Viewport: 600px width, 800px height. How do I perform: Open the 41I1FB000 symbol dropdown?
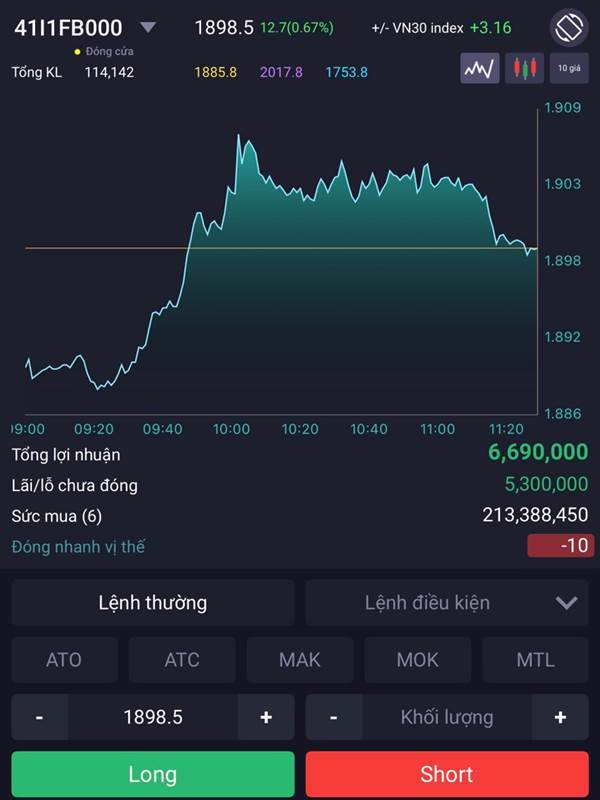(x=148, y=27)
